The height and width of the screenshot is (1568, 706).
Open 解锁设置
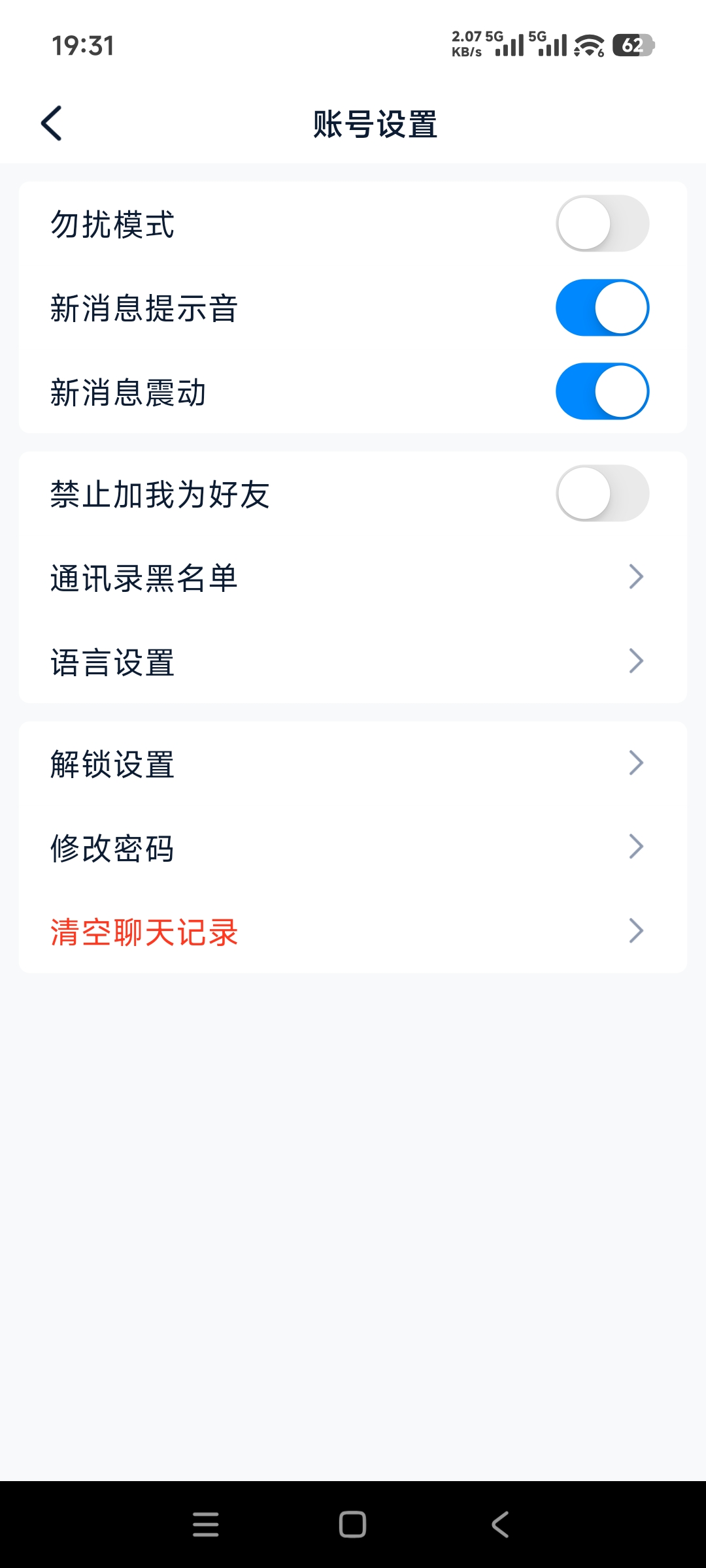[x=353, y=764]
